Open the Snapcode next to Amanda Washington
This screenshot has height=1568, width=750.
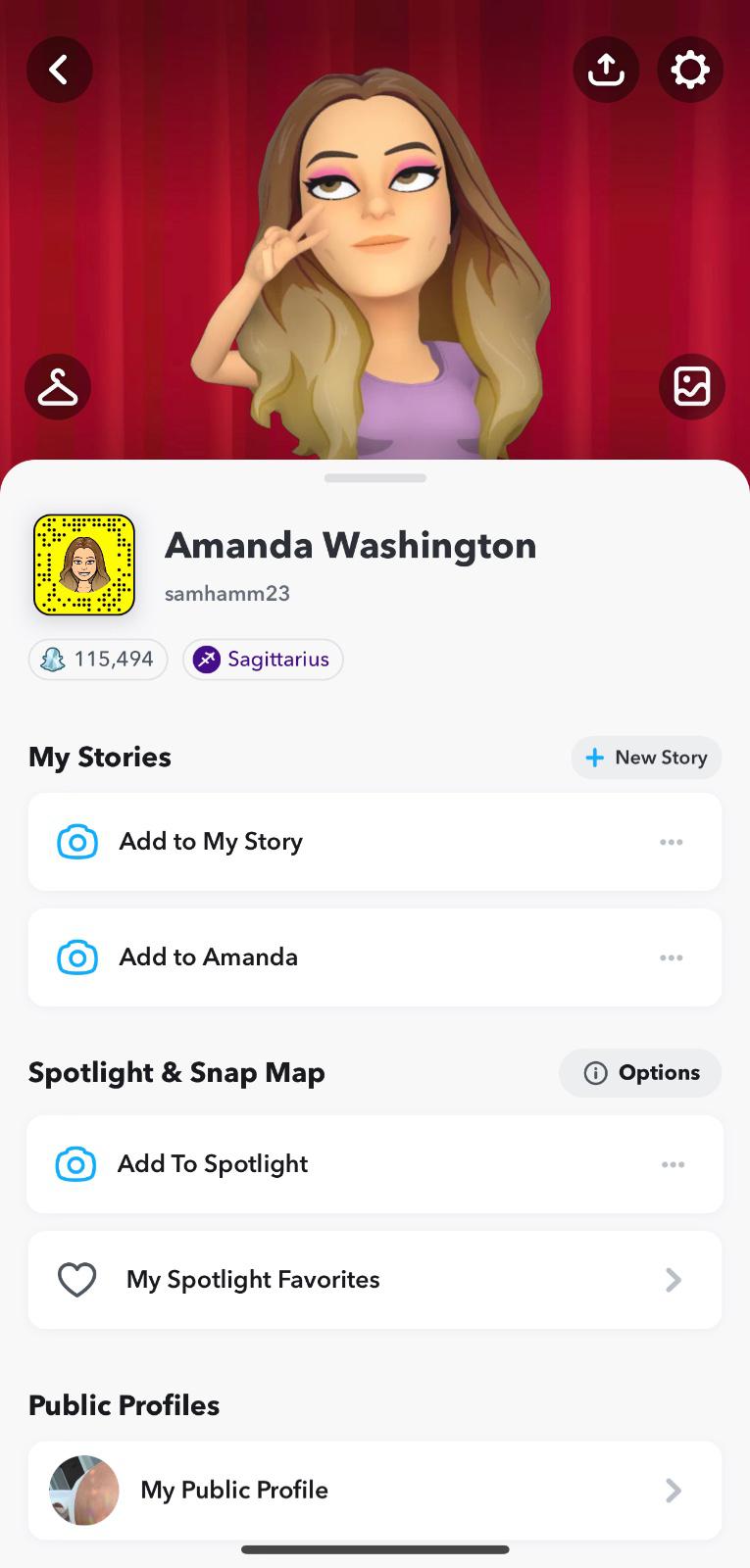[x=84, y=565]
